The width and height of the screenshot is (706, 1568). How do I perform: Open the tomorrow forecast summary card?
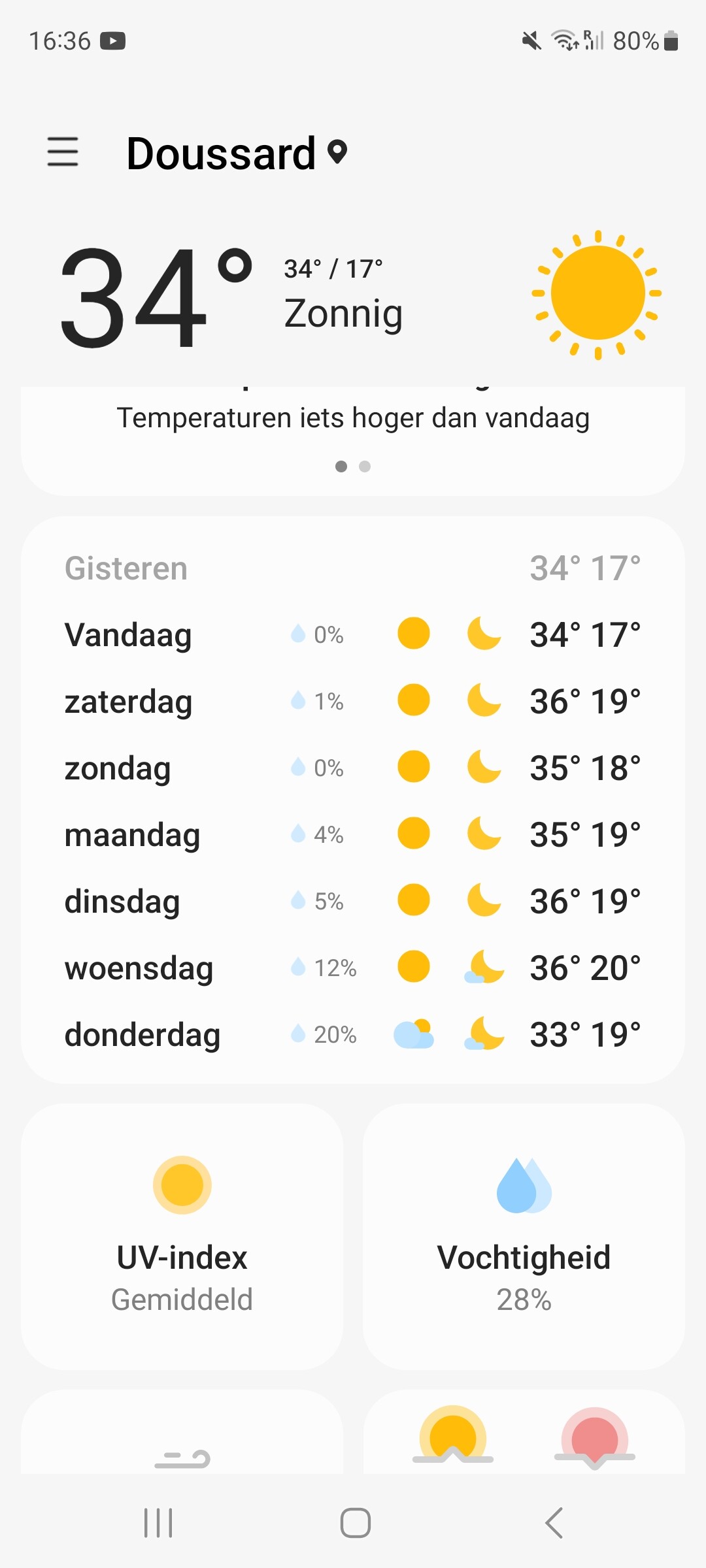click(353, 431)
